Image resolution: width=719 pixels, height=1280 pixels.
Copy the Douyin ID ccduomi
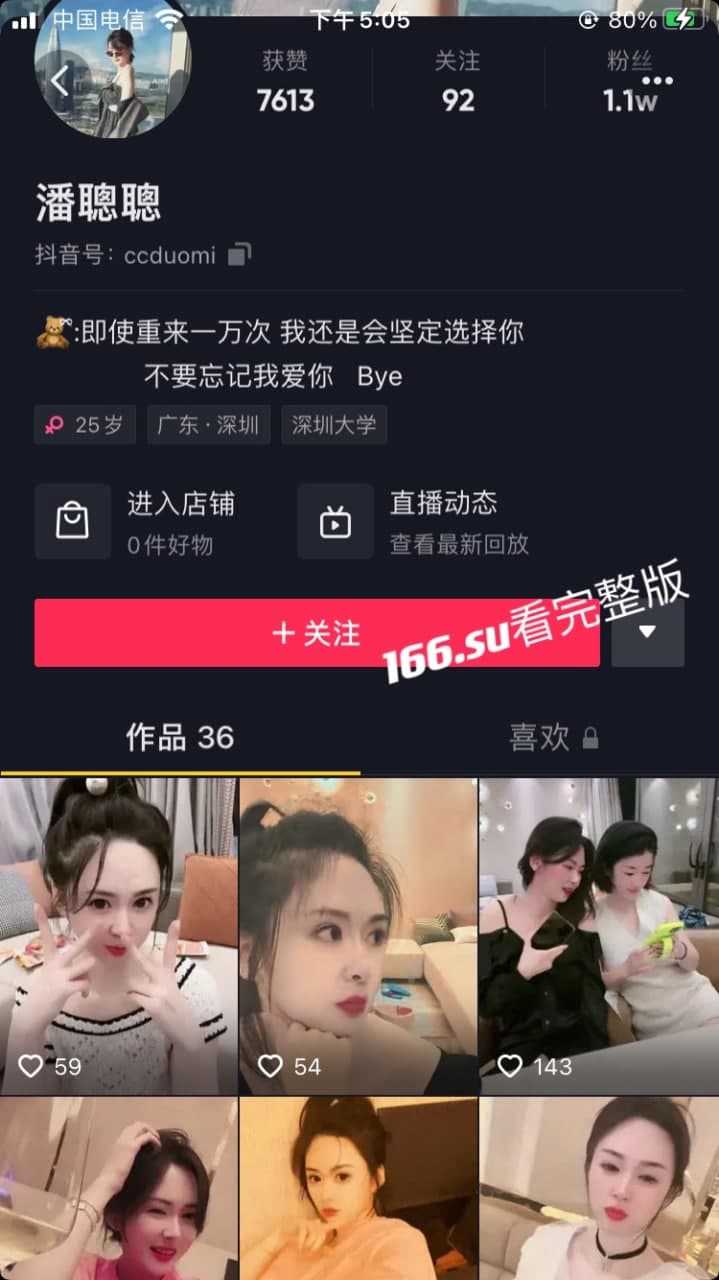point(238,255)
